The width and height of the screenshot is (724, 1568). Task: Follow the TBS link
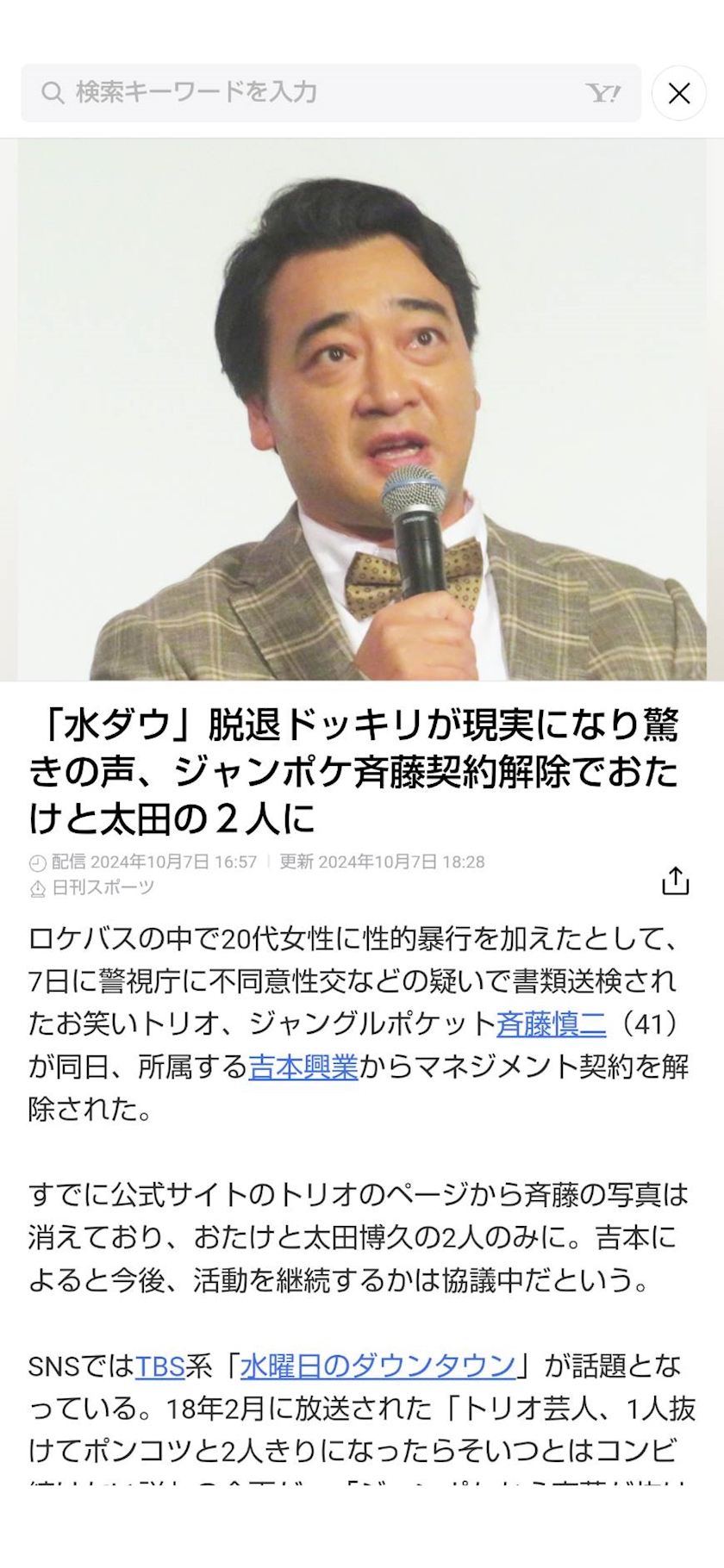160,1366
